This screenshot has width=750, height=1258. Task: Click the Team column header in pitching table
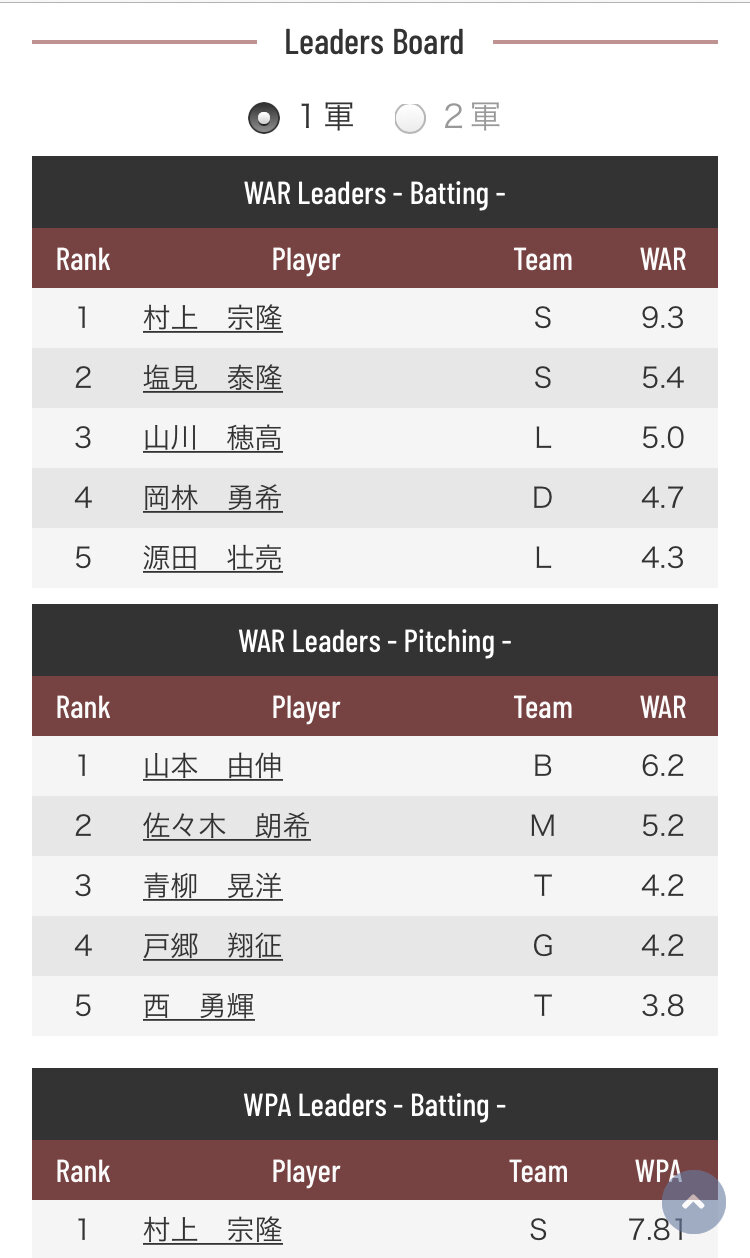click(543, 707)
